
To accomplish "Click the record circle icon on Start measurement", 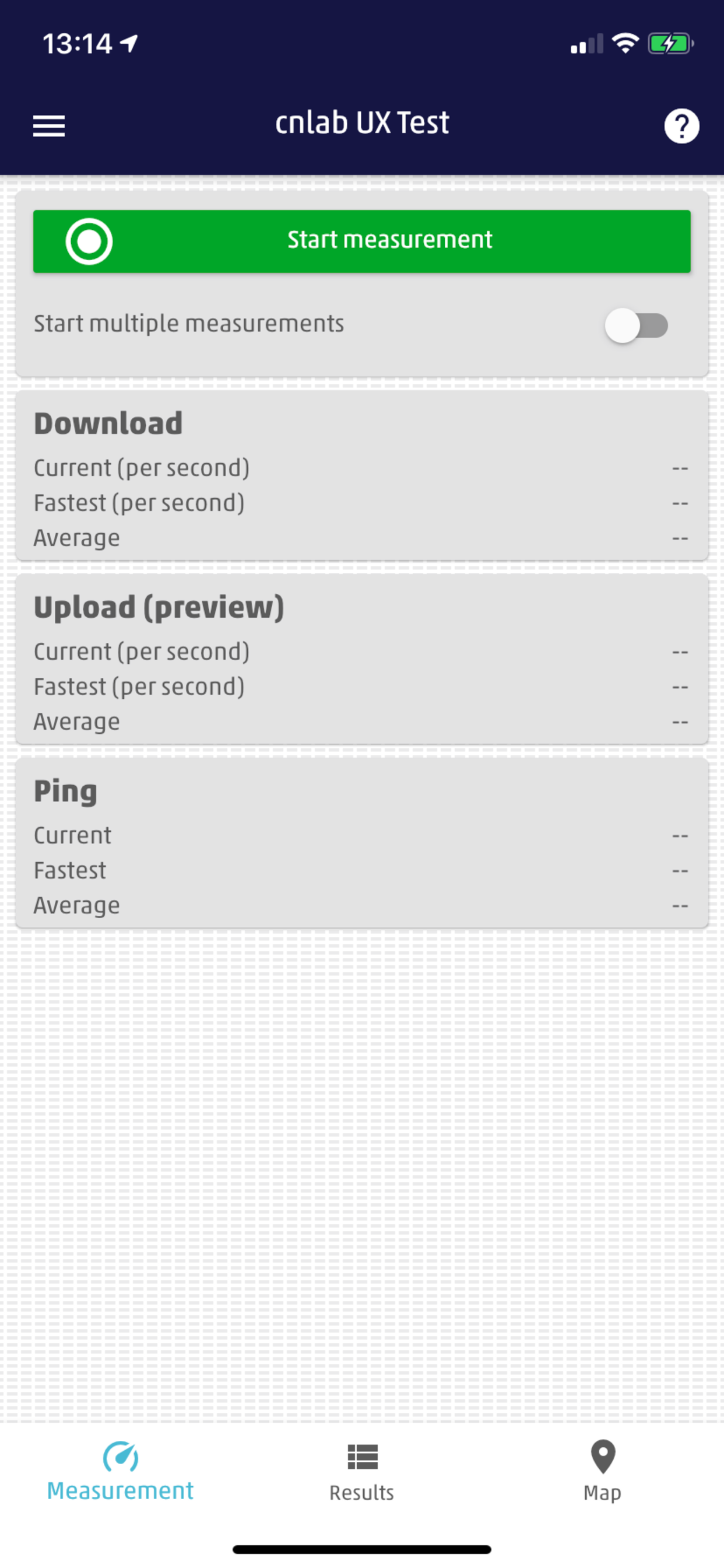I will pos(88,239).
